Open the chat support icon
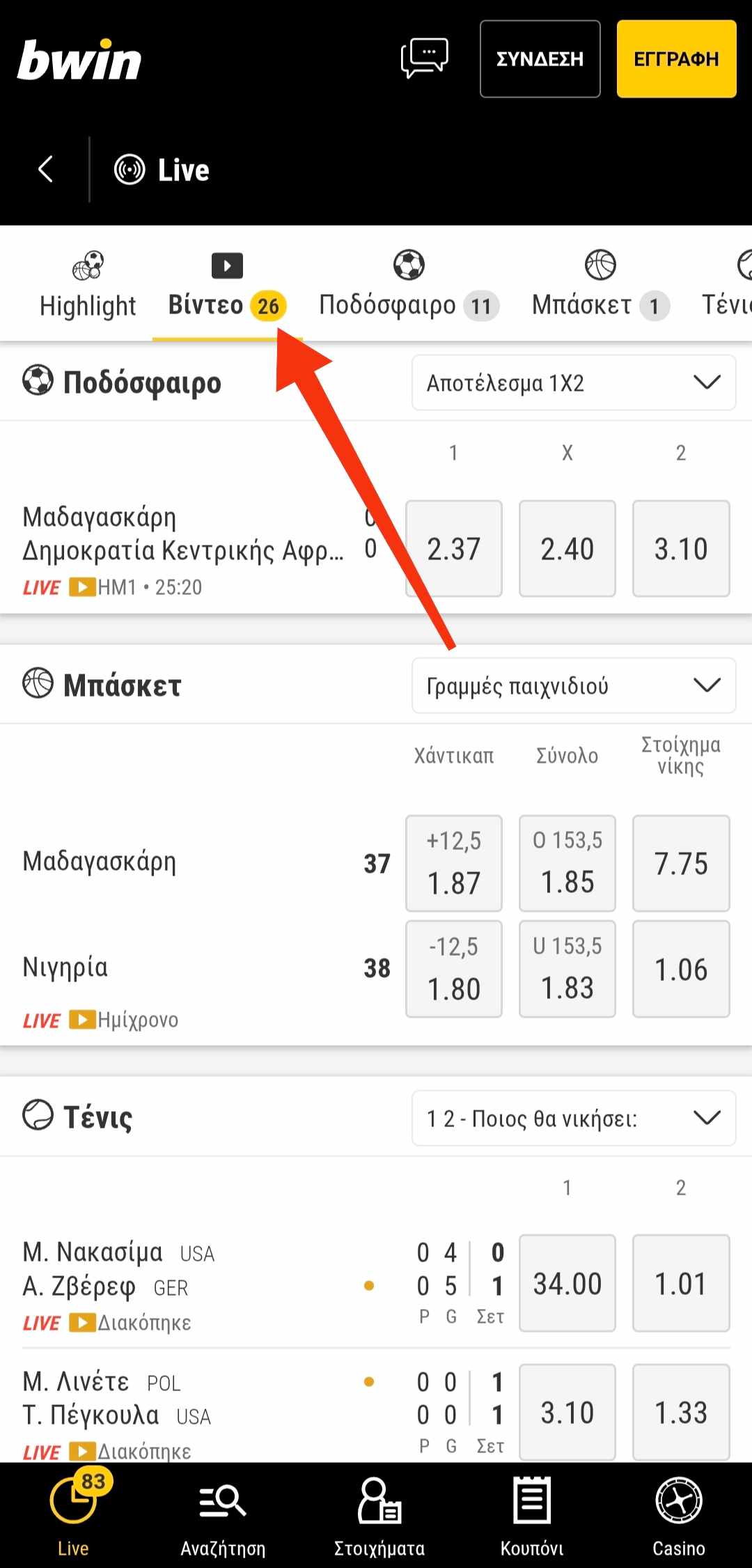Viewport: 752px width, 1568px height. point(424,59)
